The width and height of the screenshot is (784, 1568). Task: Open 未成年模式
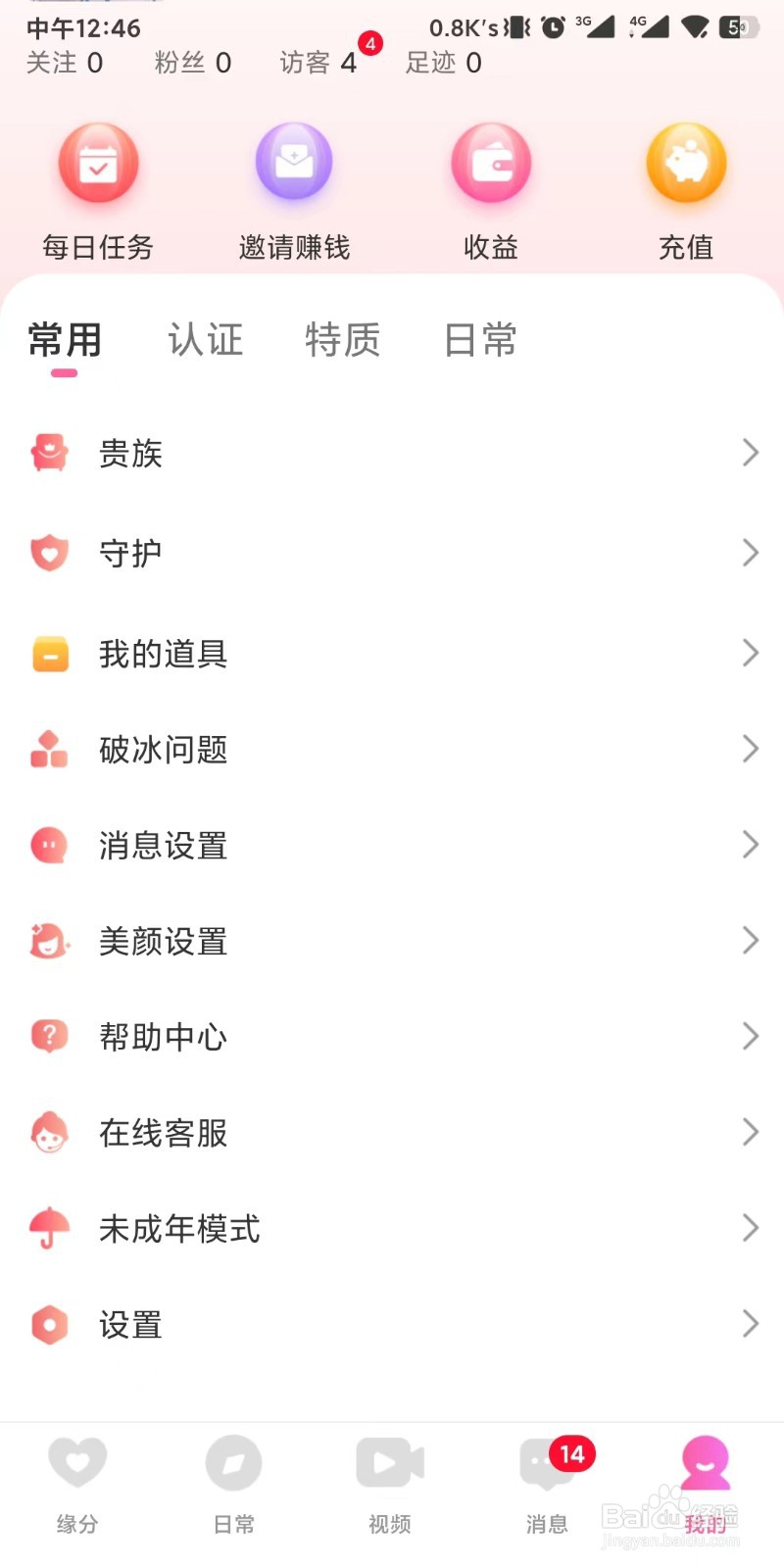392,1228
